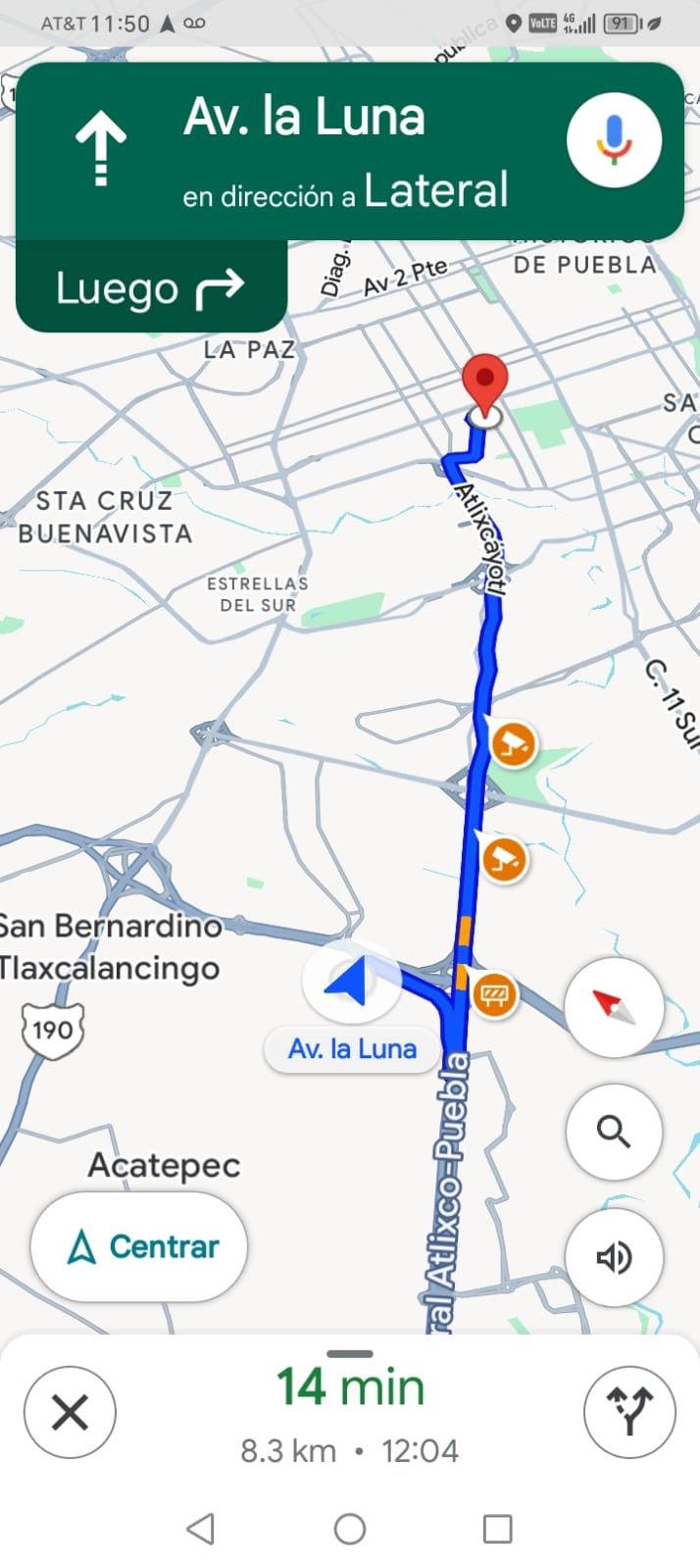The width and height of the screenshot is (700, 1568).
Task: Exit navigation with the X button
Action: (70, 1413)
